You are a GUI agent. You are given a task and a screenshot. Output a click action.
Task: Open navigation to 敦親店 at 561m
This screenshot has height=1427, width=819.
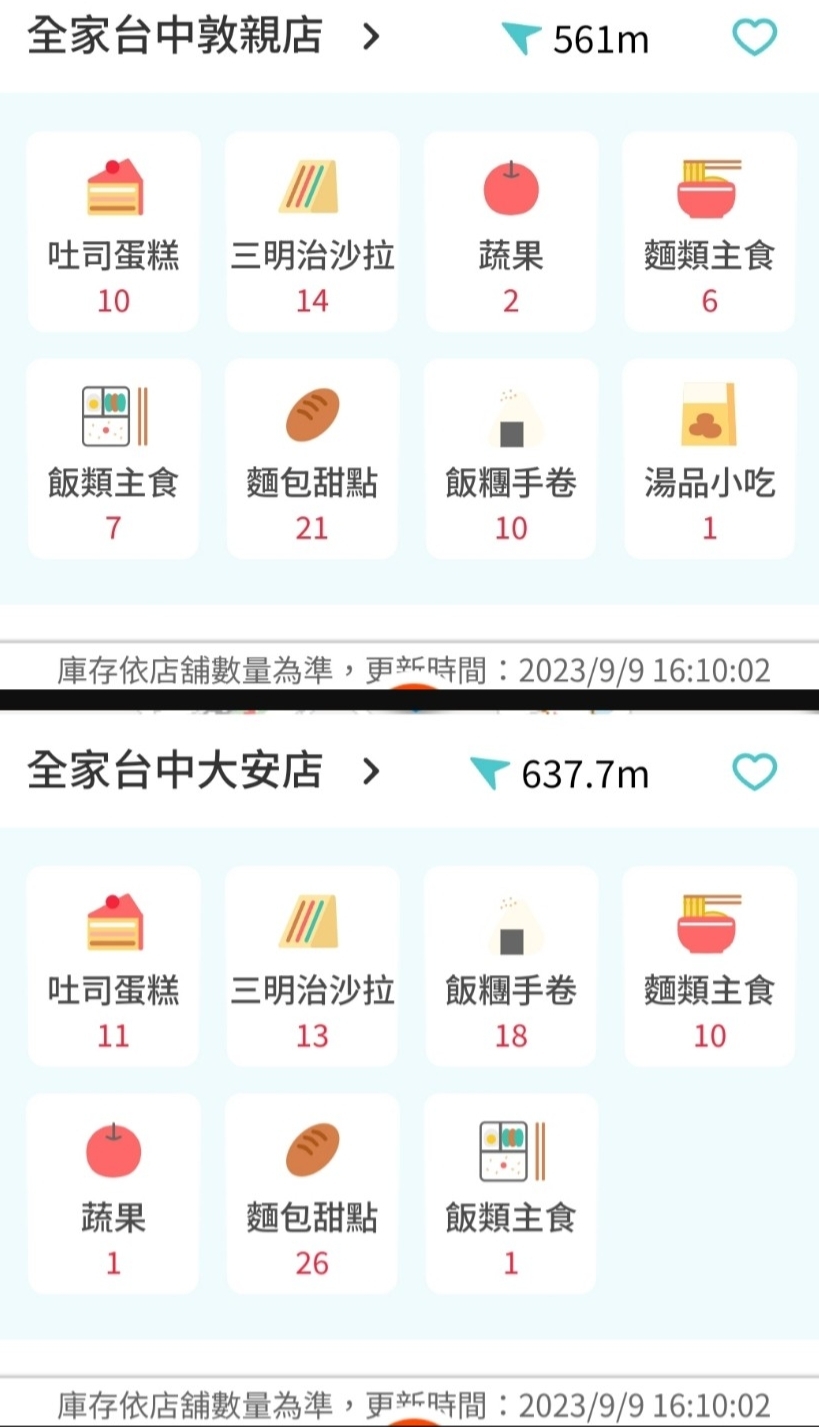click(575, 39)
